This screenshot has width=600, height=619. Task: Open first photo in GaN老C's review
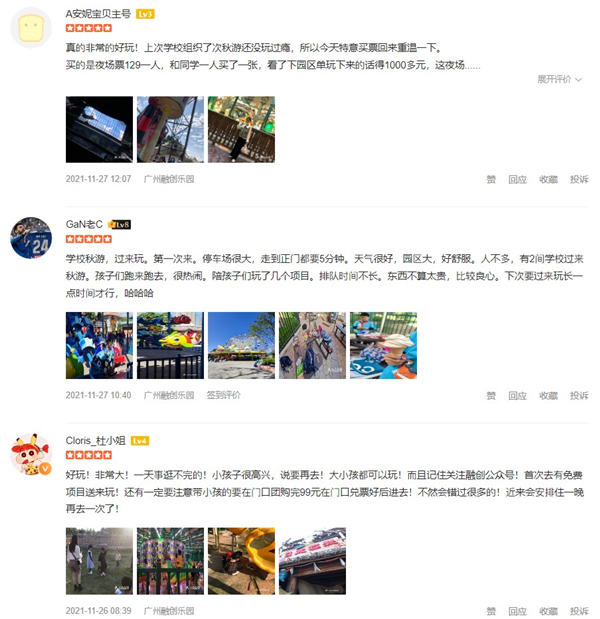(99, 345)
